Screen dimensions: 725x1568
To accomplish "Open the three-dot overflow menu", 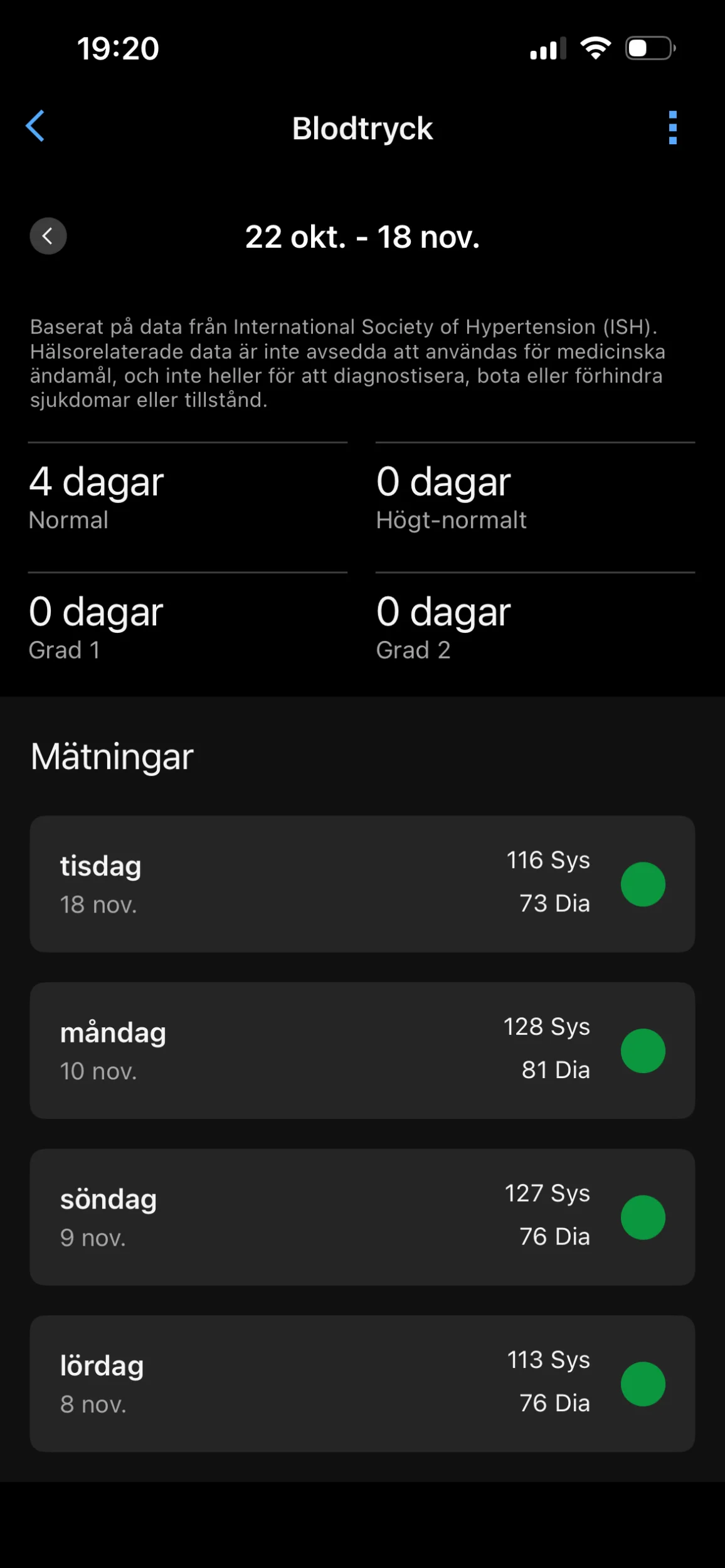I will (x=672, y=128).
